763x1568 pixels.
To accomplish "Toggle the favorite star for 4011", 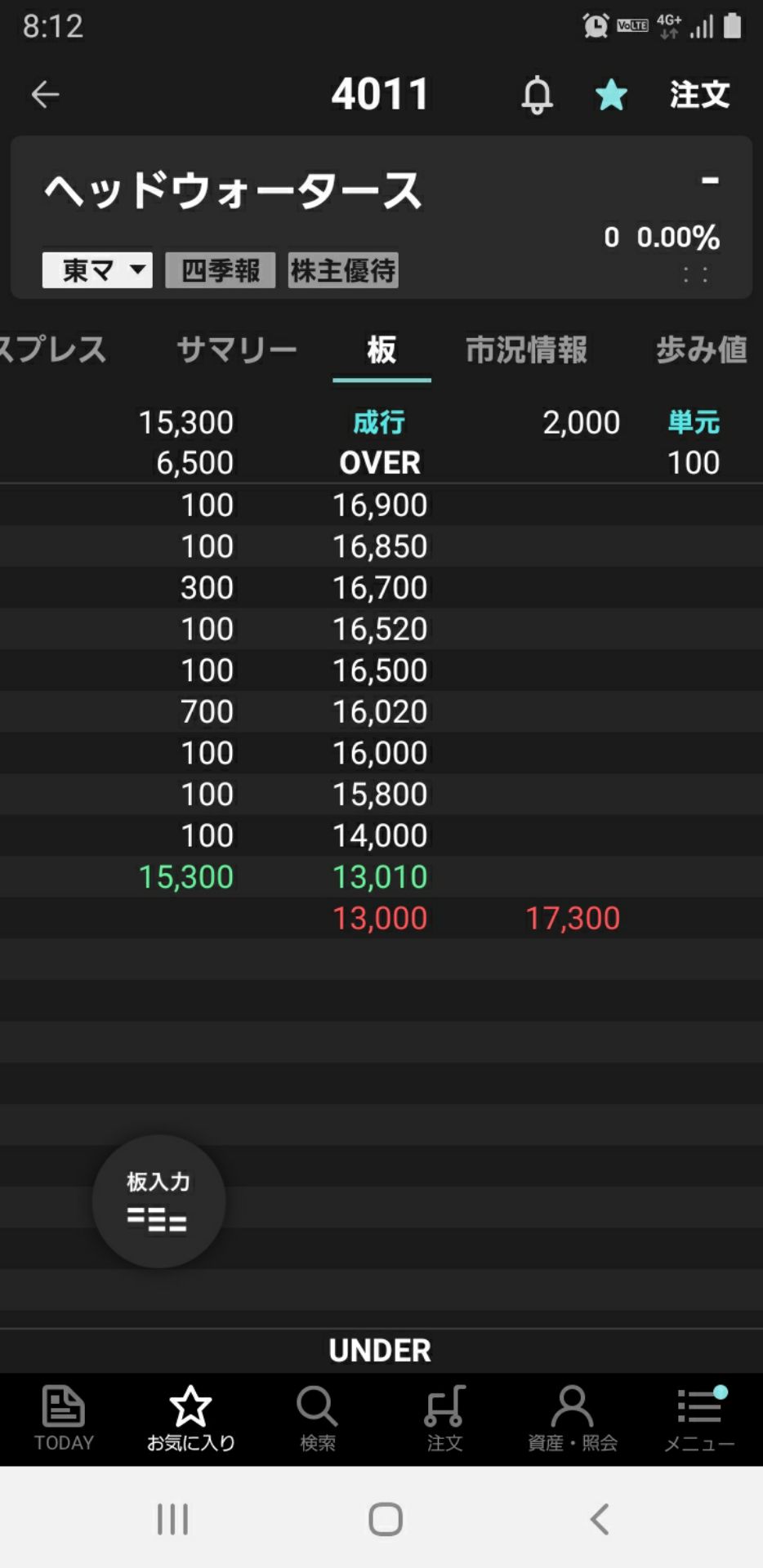I will [611, 96].
